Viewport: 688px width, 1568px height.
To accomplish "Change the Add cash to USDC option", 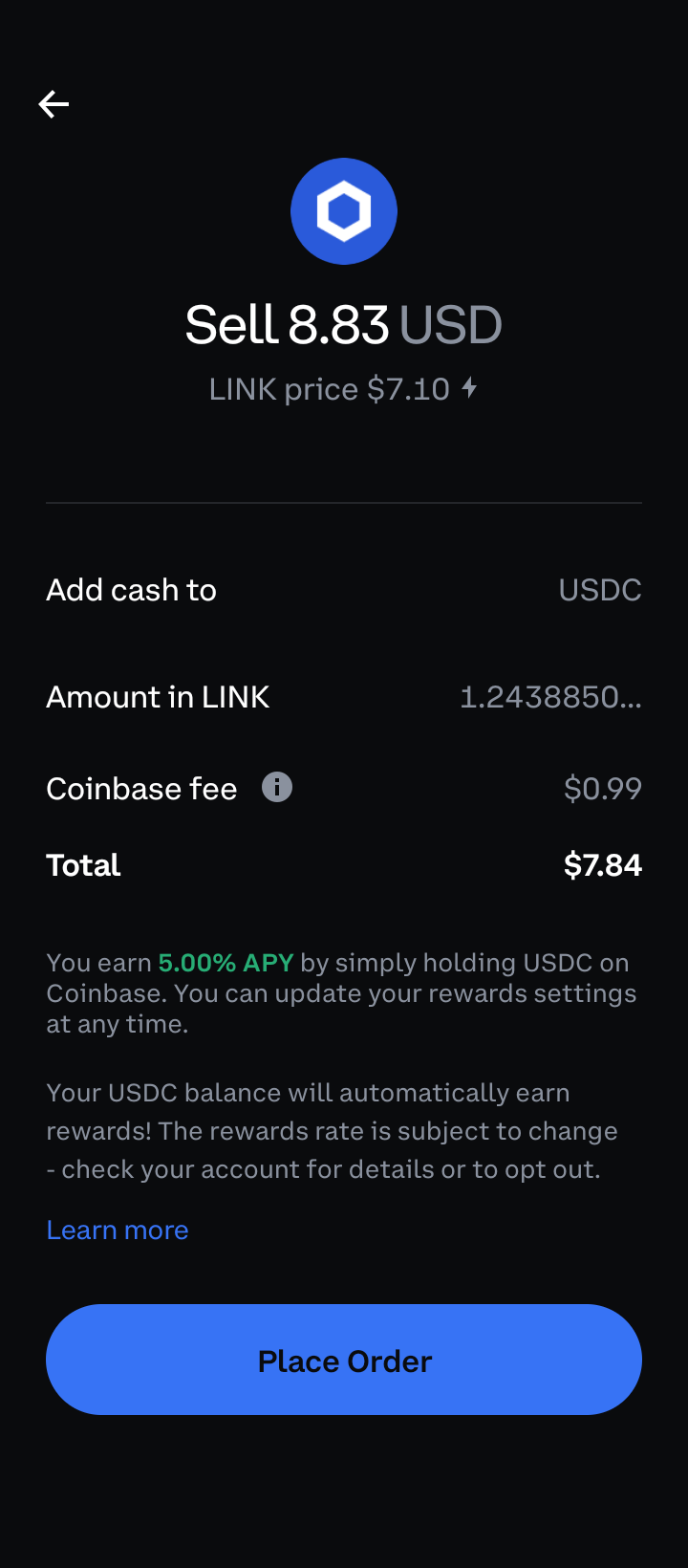I will [x=599, y=590].
